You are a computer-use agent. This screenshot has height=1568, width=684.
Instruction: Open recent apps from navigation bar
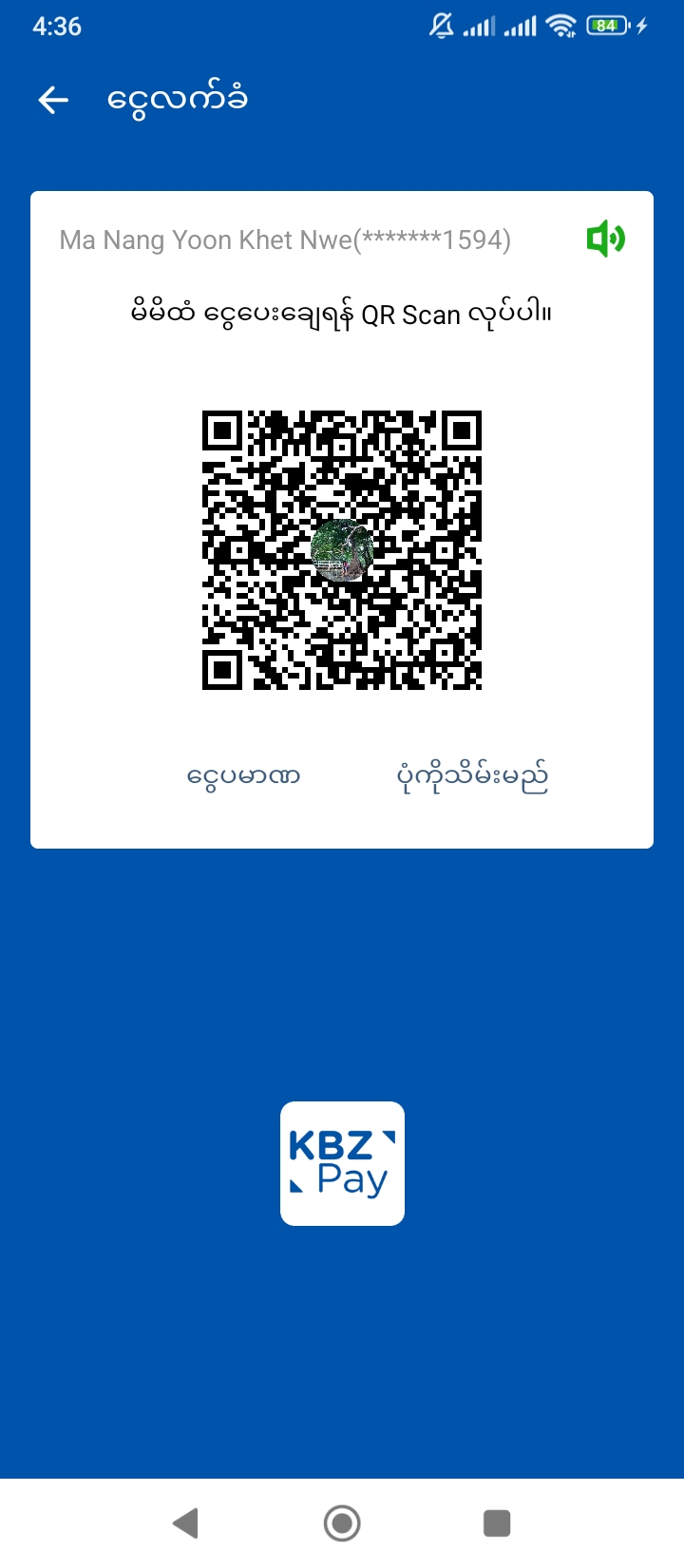[497, 1522]
